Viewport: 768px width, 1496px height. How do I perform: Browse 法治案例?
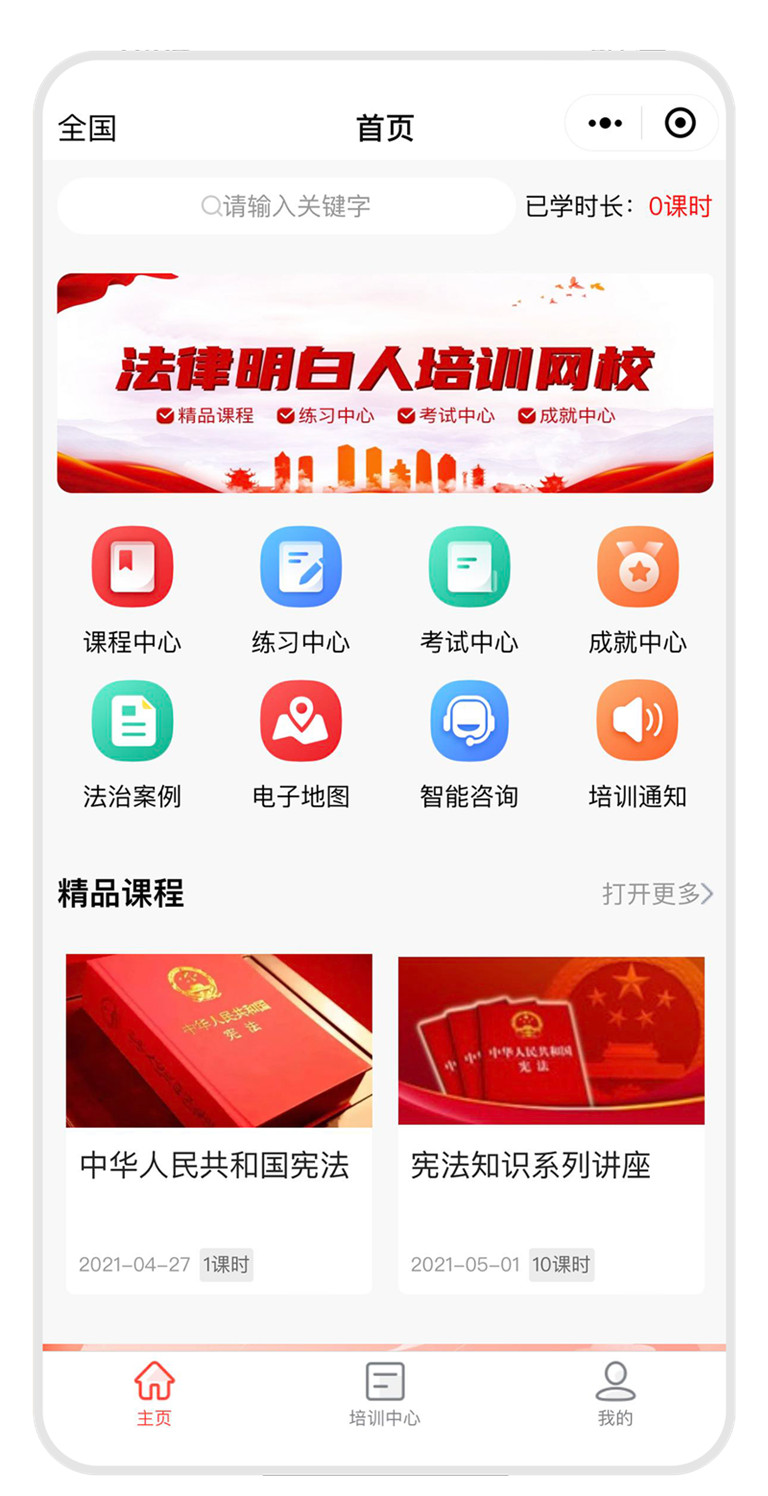click(132, 745)
